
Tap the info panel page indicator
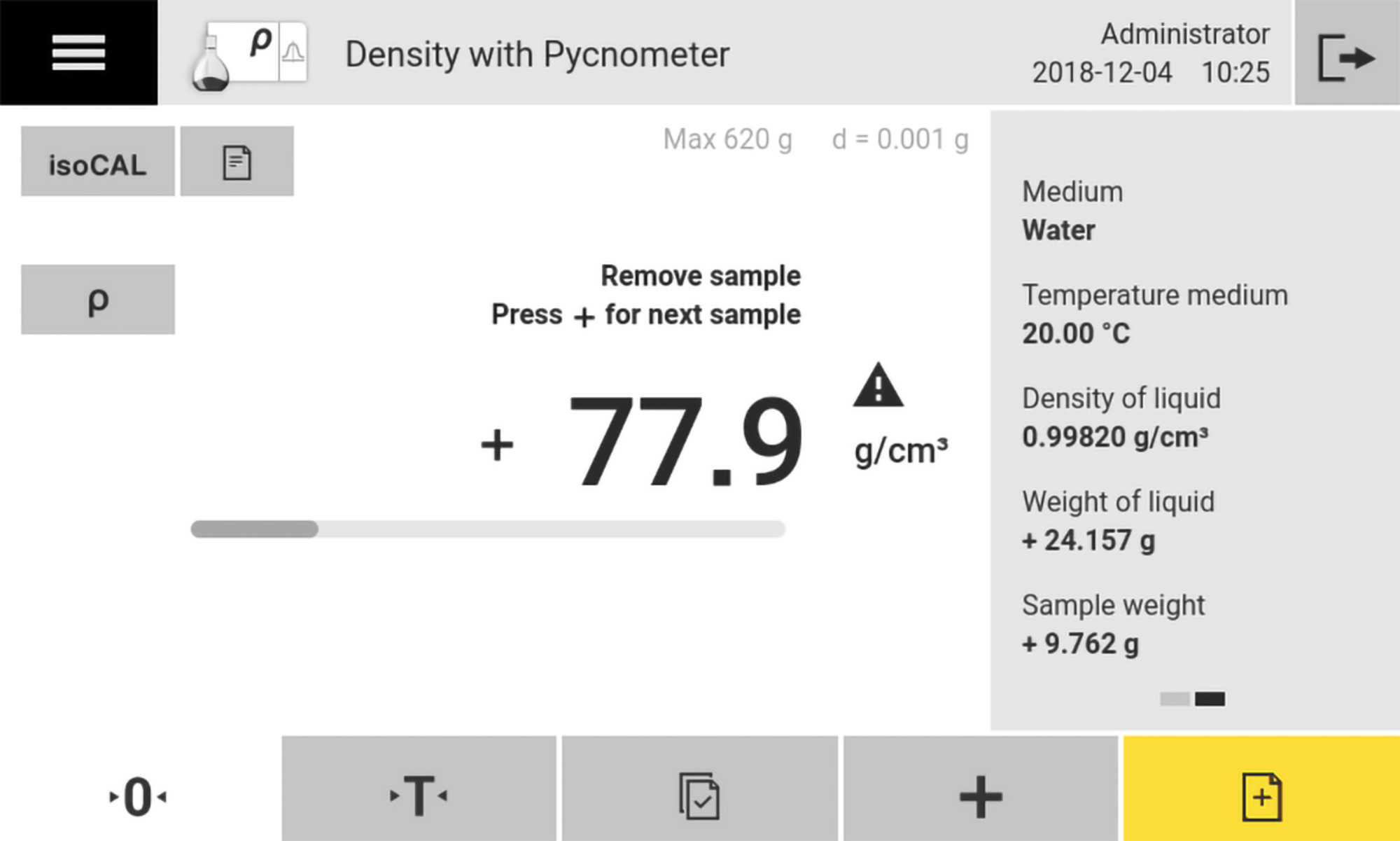(1192, 699)
